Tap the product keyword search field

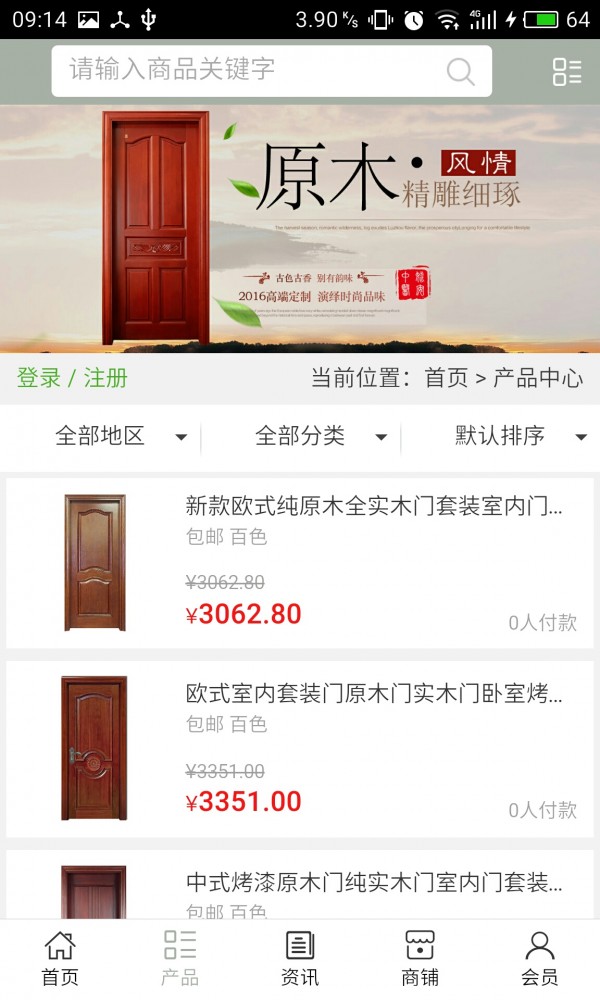tap(250, 70)
